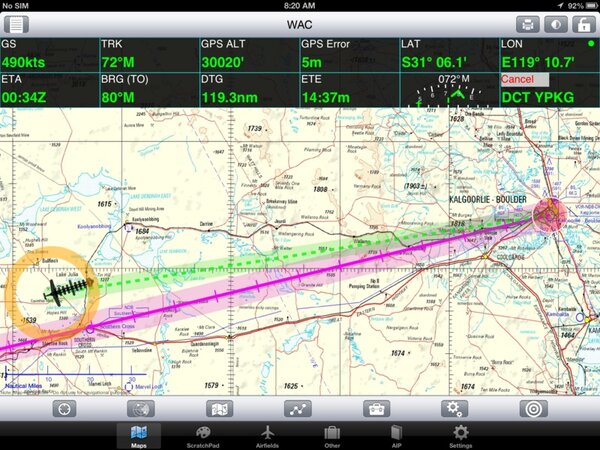Tap the briefcase toolbar button
600x450 pixels.
(x=376, y=409)
